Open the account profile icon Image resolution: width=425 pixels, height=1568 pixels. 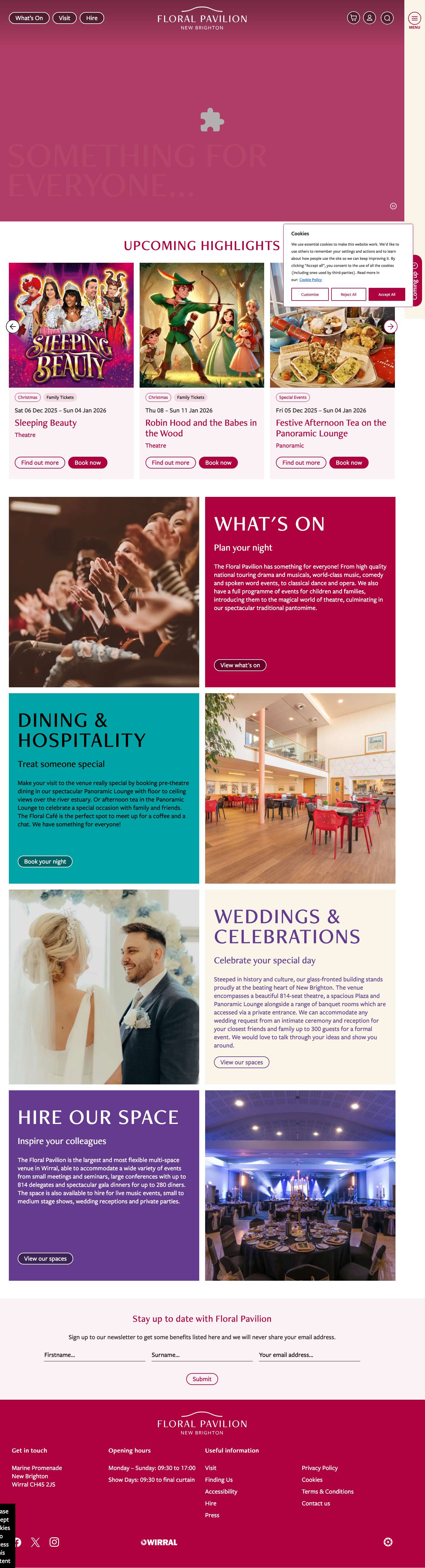tap(370, 18)
